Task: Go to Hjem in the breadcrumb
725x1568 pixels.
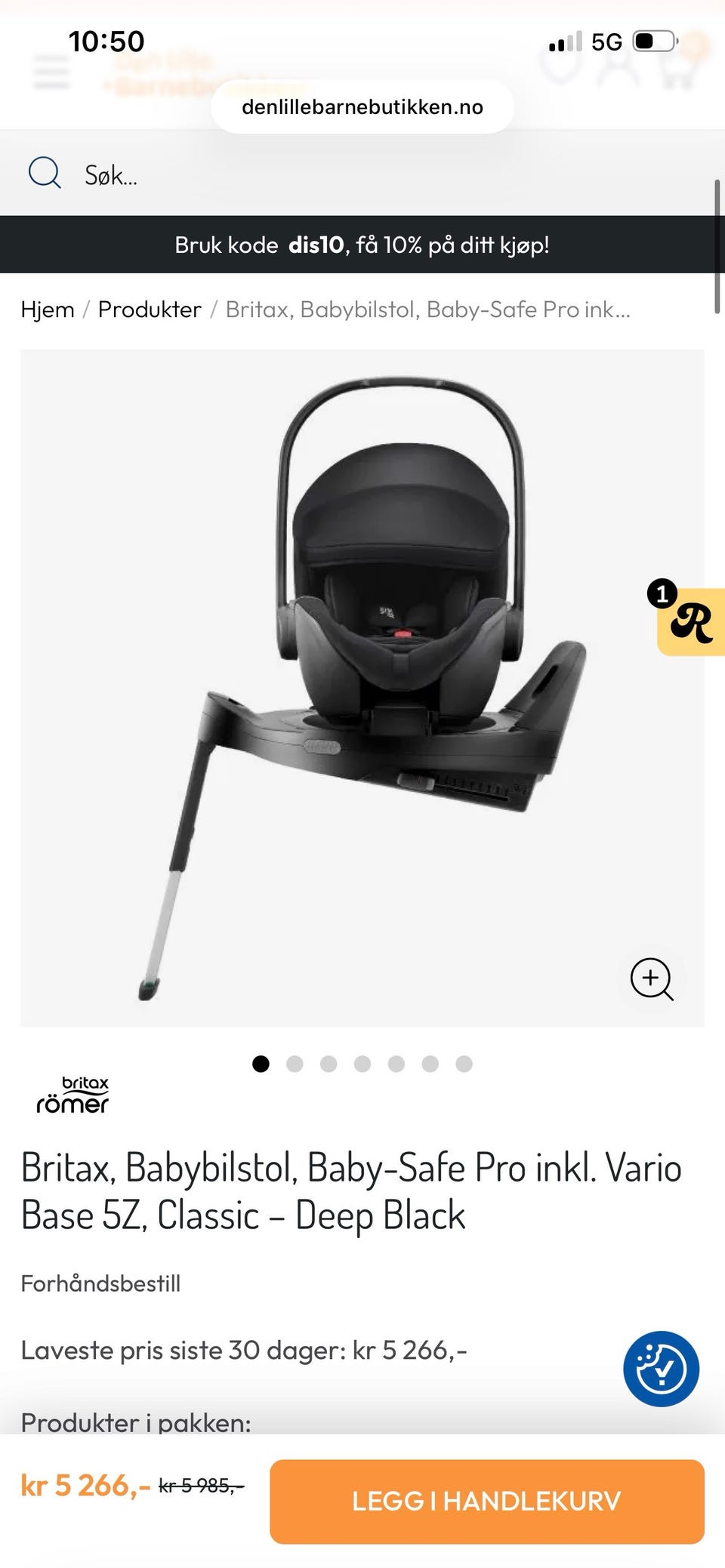Action: [x=48, y=310]
